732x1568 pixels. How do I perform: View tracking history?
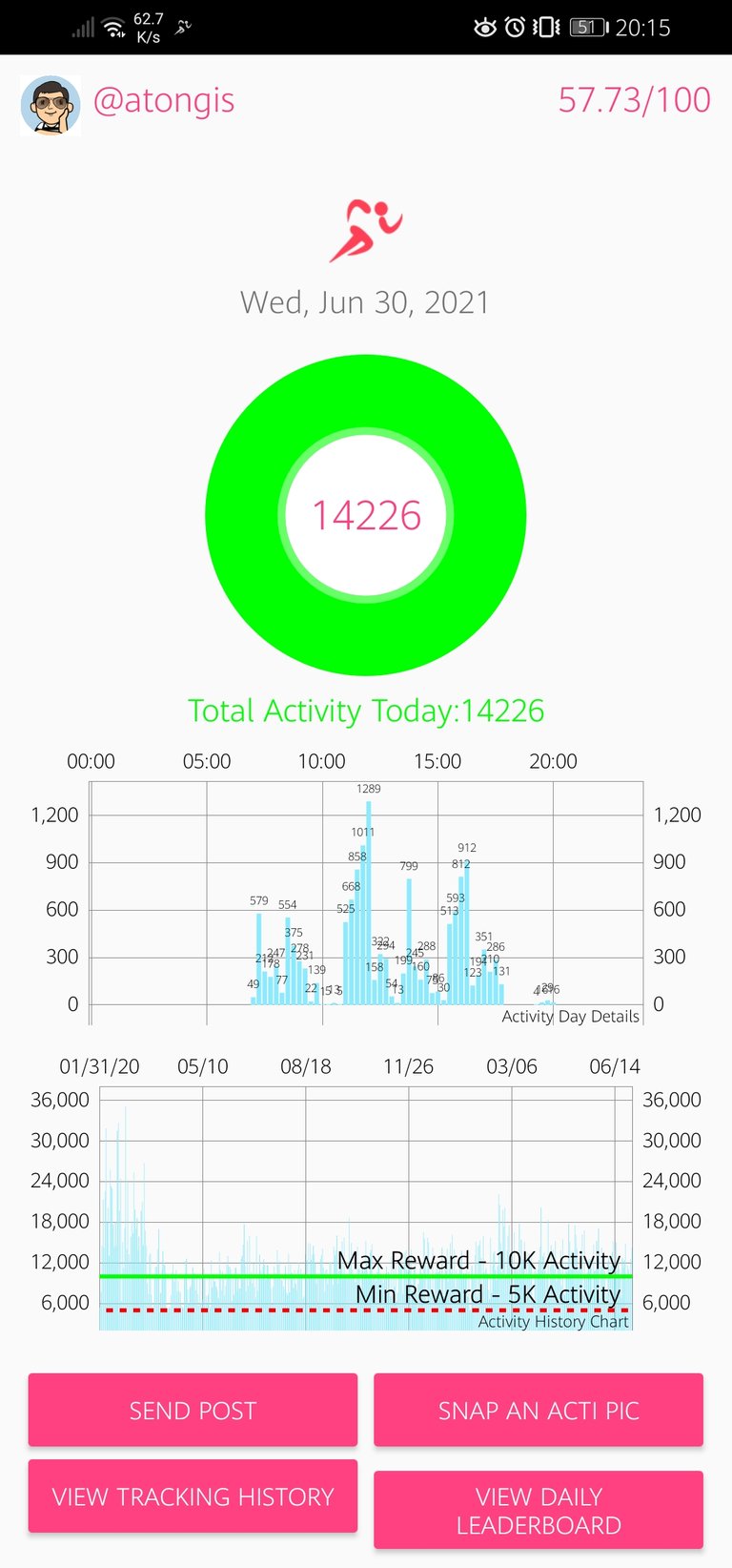193,1496
